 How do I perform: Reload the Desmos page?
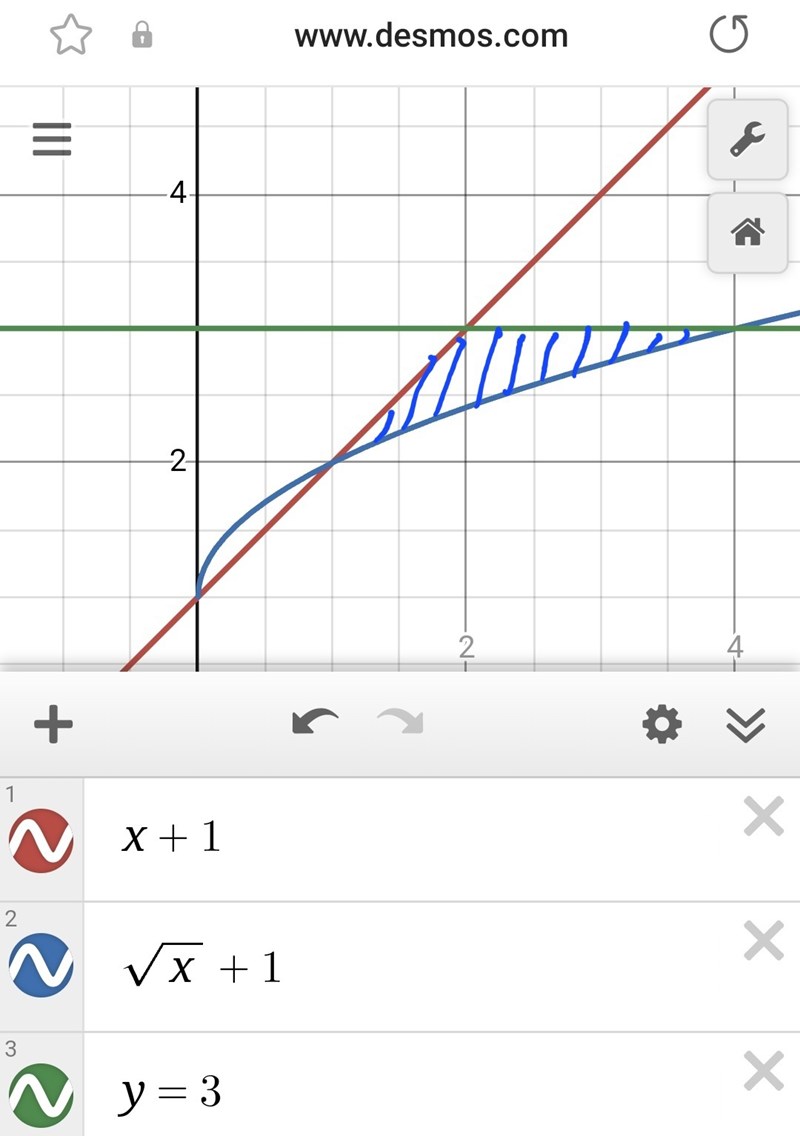(728, 36)
